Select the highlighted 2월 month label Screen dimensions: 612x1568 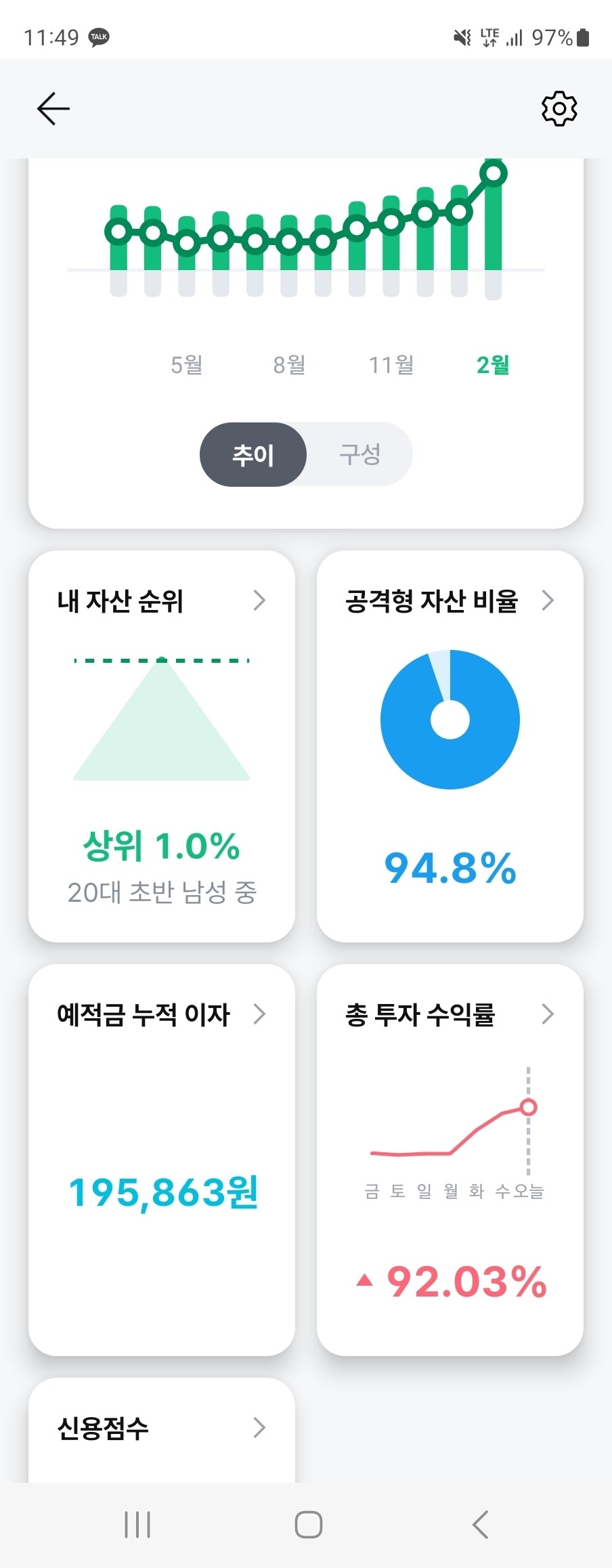[x=493, y=365]
